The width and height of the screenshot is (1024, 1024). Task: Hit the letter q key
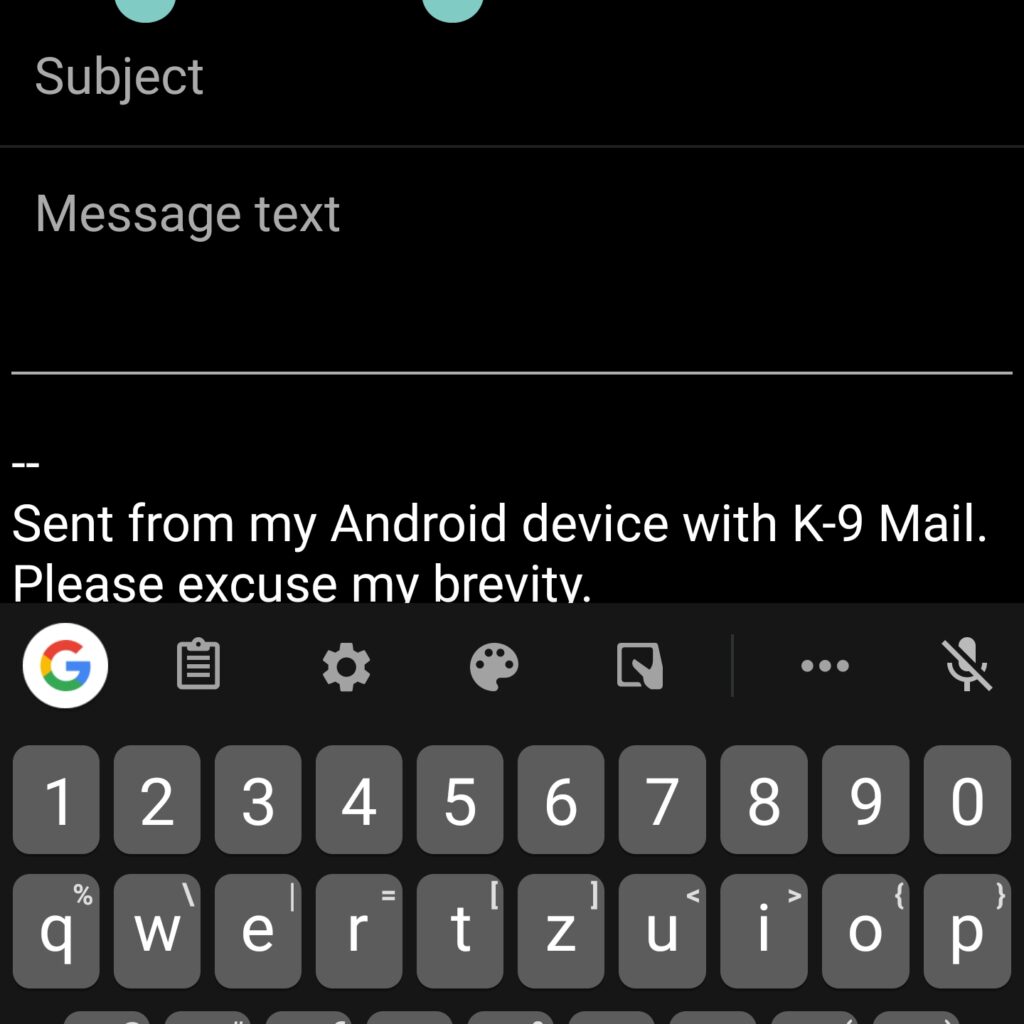57,930
